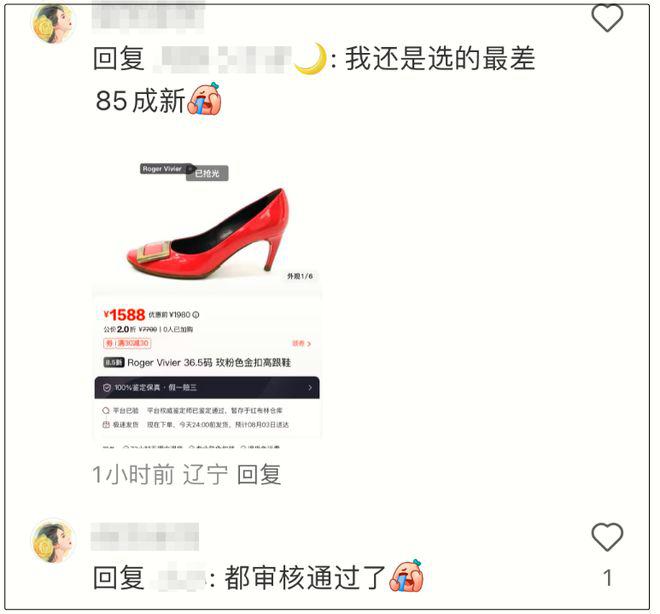
Task: Like the comment 都审核通过了
Action: click(607, 537)
